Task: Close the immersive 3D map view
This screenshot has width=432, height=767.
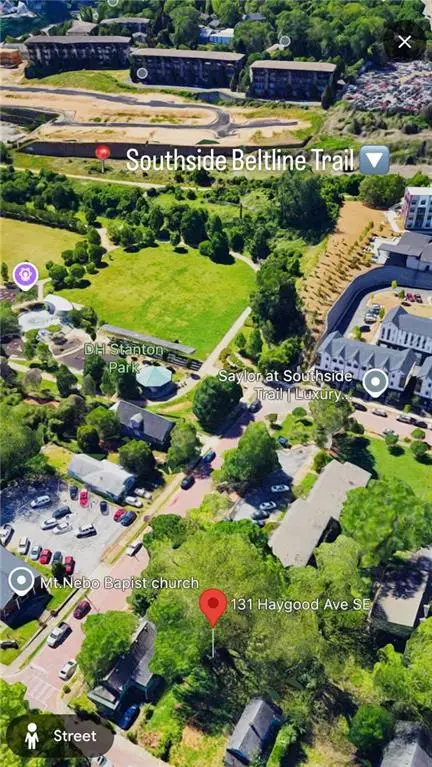Action: pos(404,42)
